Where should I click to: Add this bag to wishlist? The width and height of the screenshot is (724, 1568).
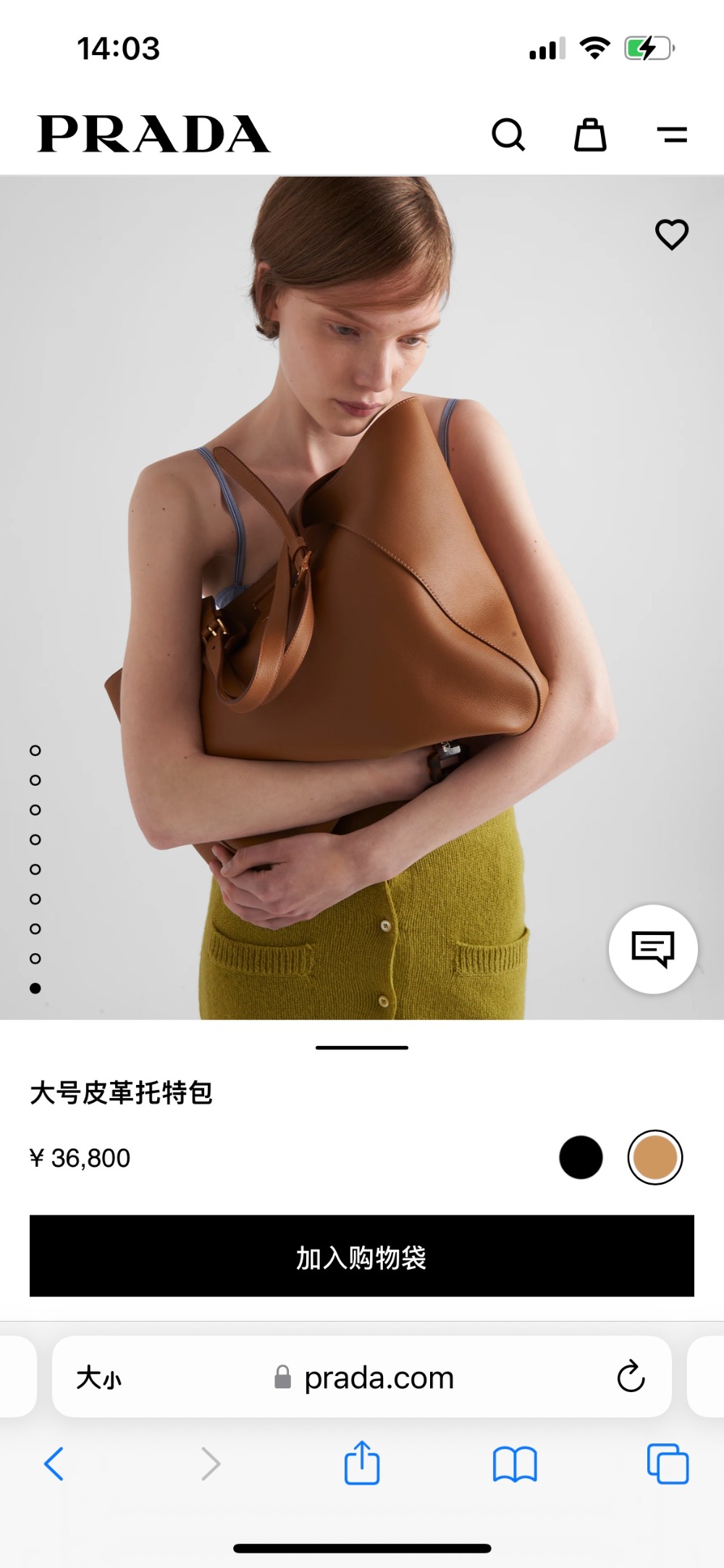pyautogui.click(x=671, y=234)
